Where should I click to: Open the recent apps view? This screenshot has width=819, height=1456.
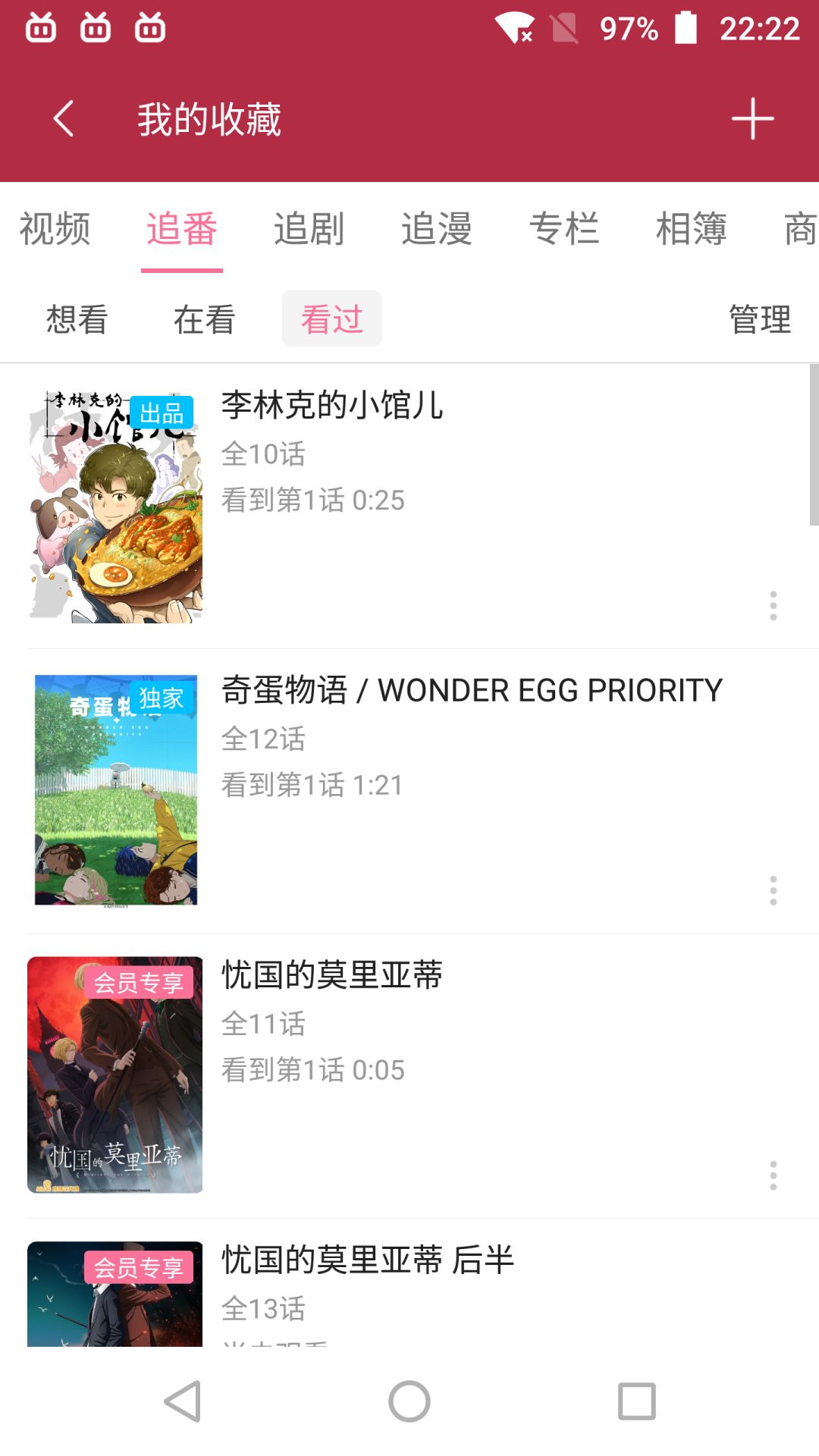(x=637, y=1401)
